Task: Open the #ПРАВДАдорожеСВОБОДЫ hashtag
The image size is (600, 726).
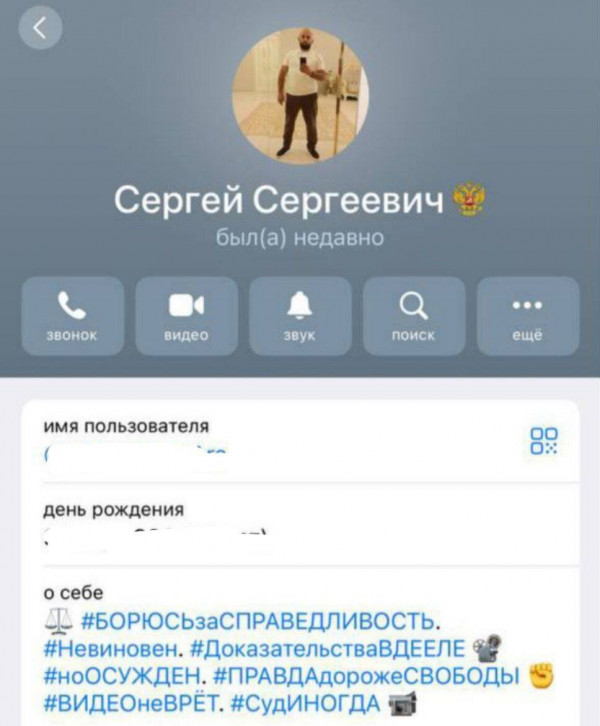Action: coord(366,676)
